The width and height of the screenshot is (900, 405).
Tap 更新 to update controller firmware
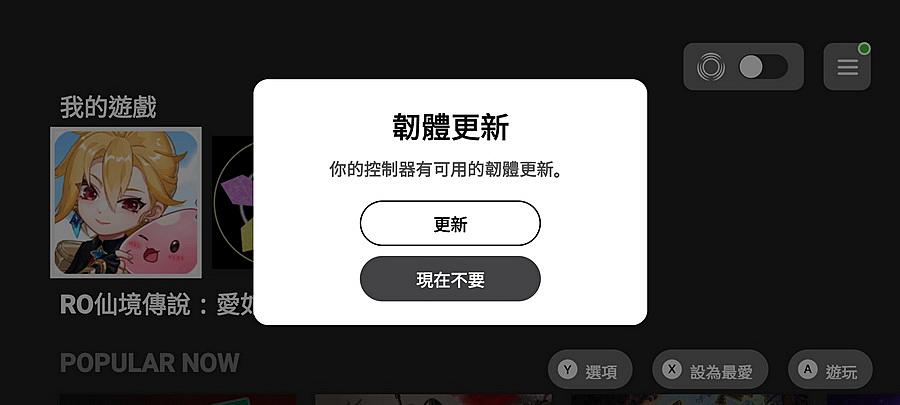pyautogui.click(x=450, y=224)
